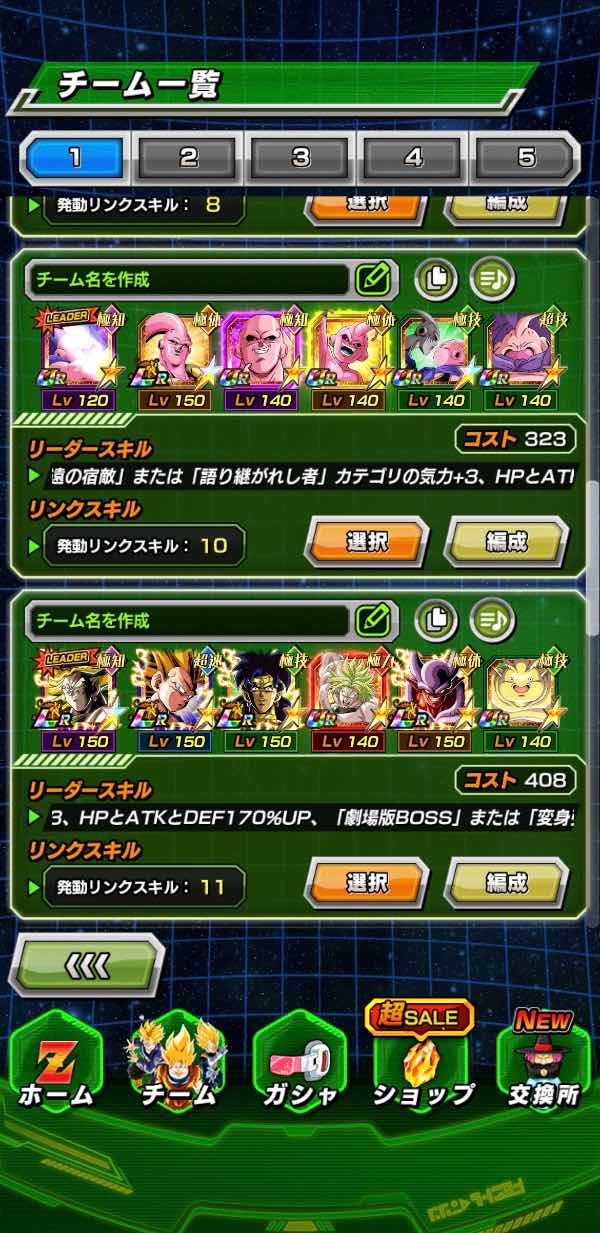This screenshot has width=600, height=1233.
Task: Switch to team page tab 2
Action: coord(188,157)
